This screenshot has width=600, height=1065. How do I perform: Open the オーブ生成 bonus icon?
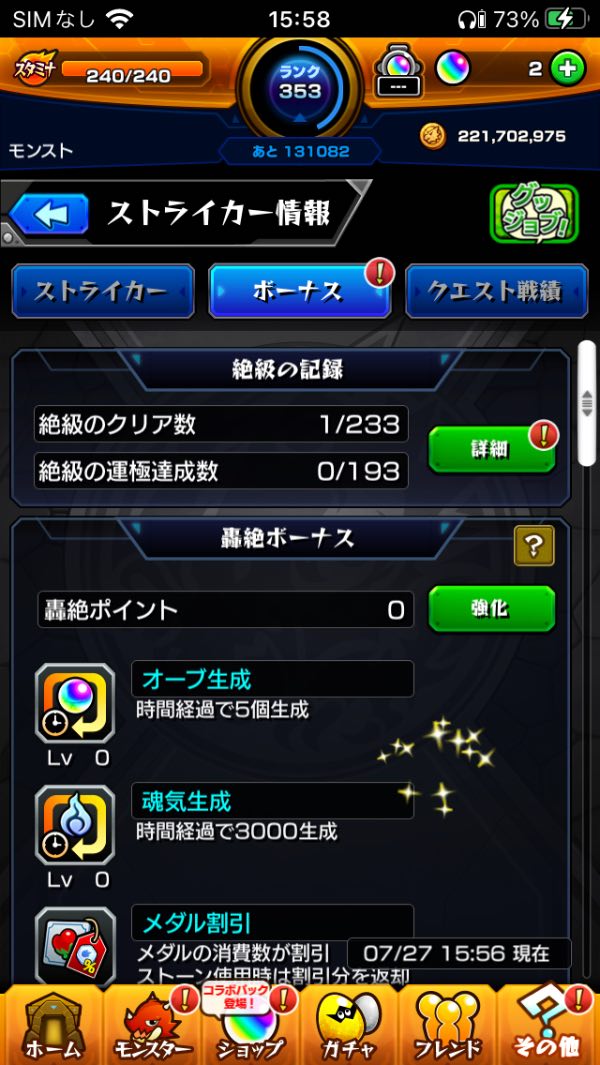pos(75,704)
